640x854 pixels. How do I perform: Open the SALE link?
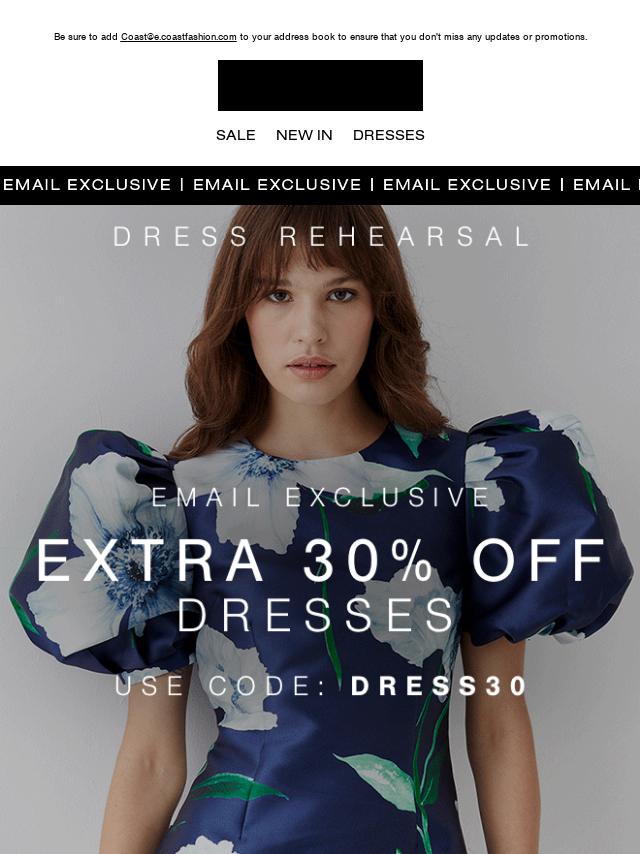point(235,135)
